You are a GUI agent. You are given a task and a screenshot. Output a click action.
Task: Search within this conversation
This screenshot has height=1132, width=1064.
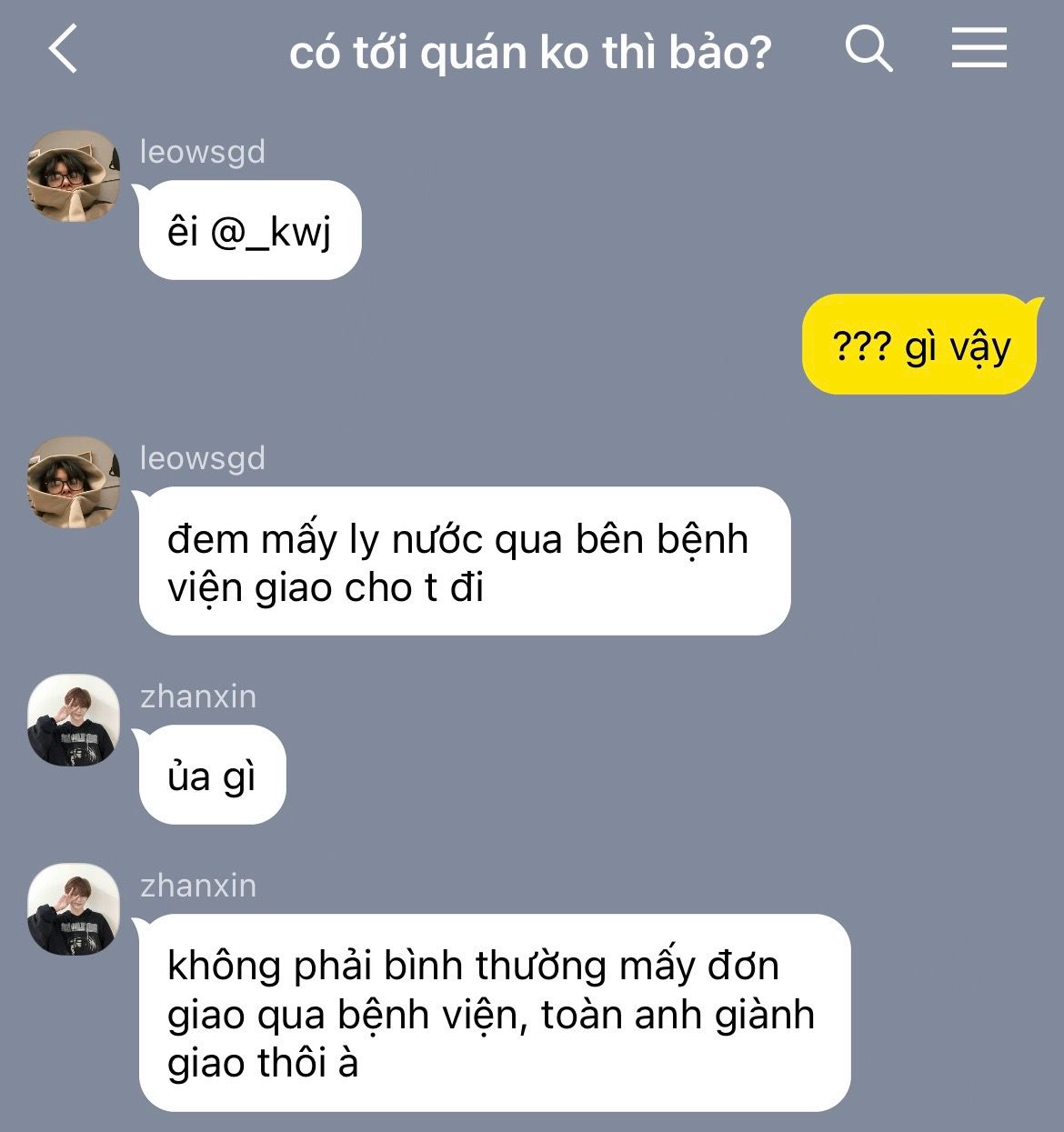(x=868, y=49)
